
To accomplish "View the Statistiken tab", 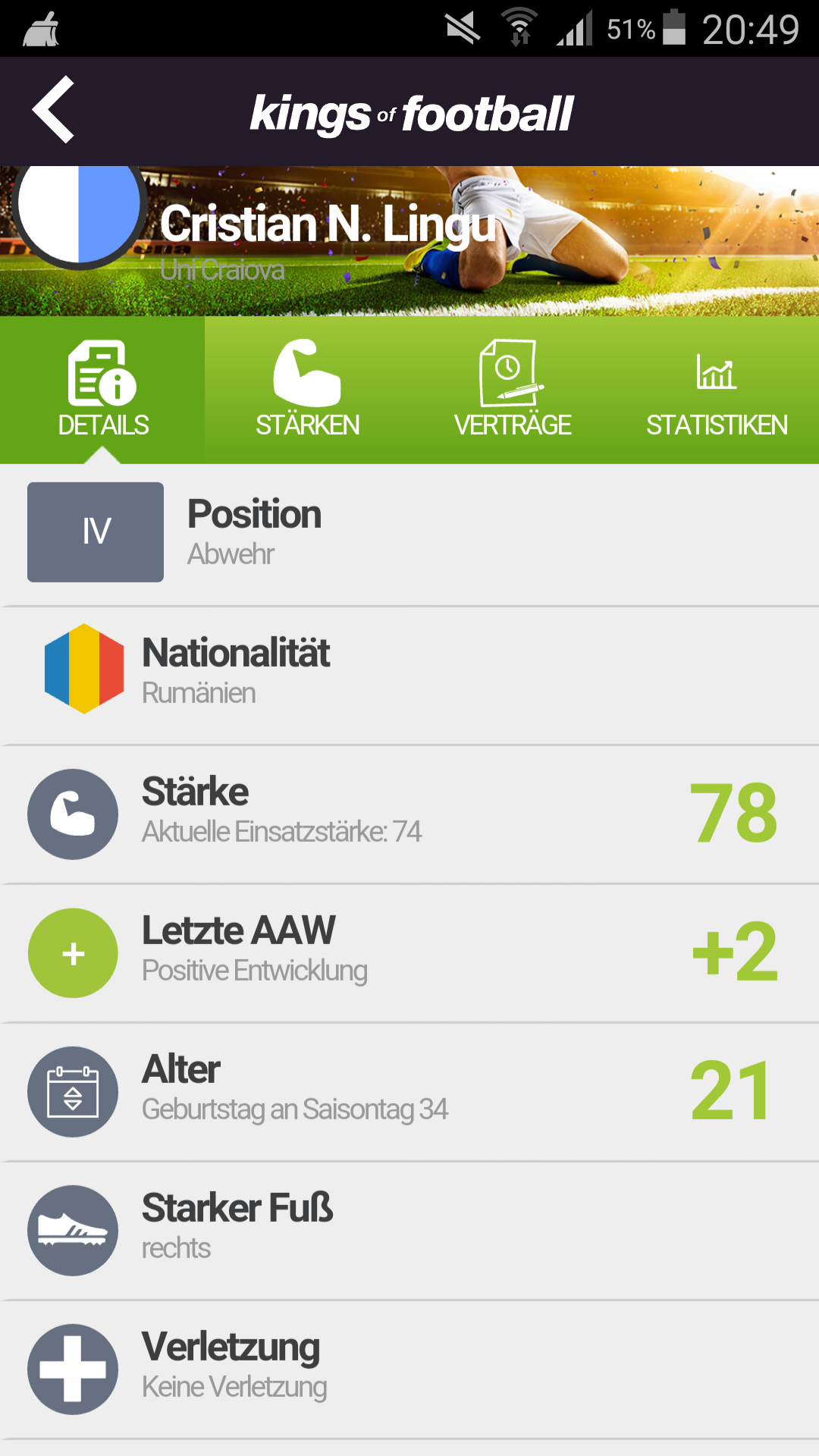I will [717, 390].
